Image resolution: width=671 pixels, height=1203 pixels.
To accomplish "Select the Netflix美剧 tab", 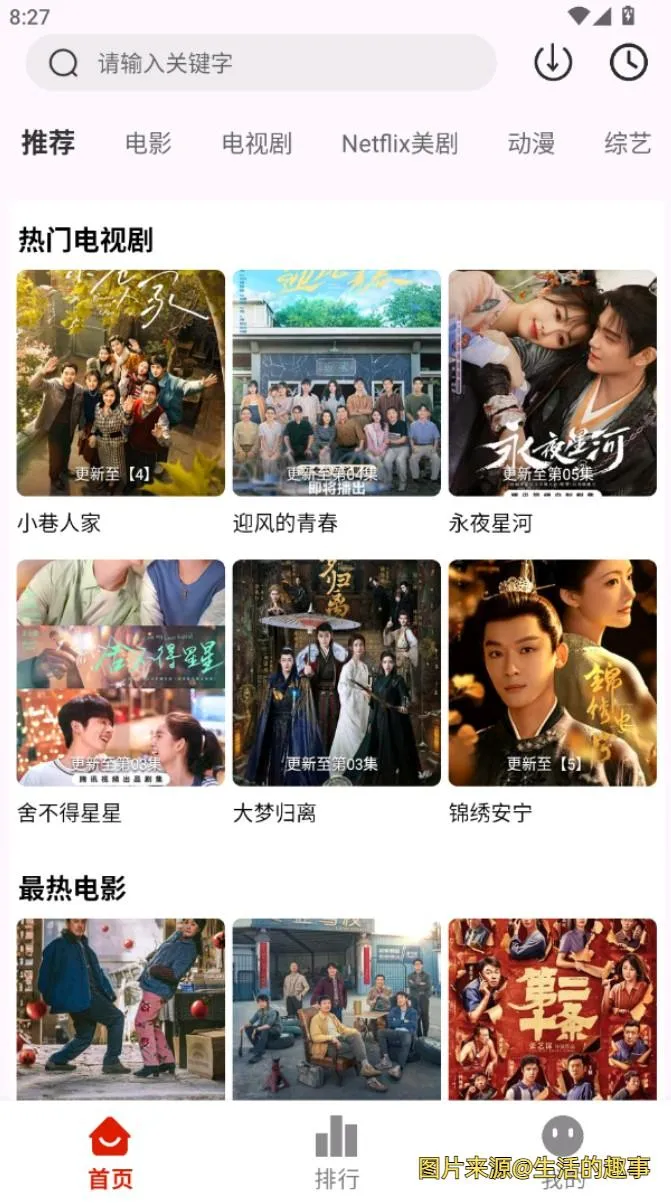I will [x=399, y=143].
